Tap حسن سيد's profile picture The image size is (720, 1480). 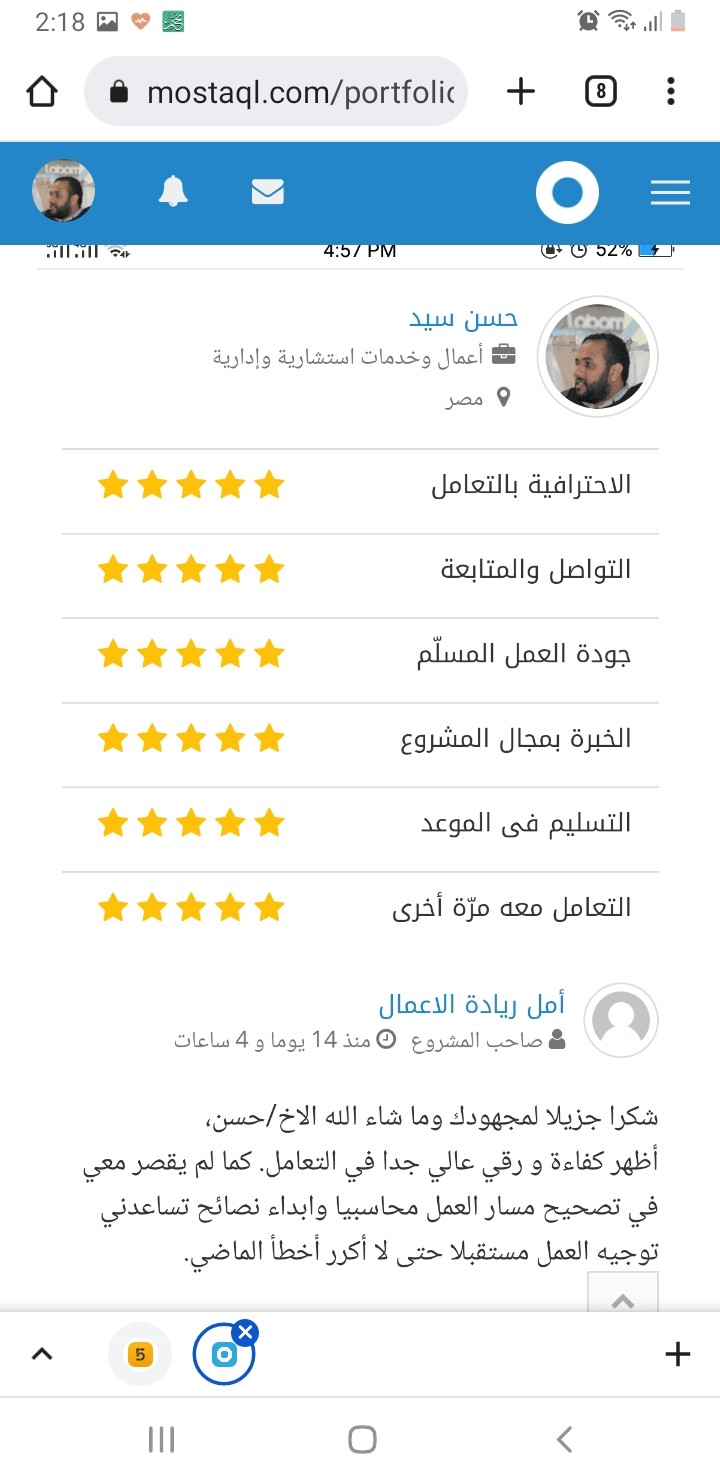(598, 357)
